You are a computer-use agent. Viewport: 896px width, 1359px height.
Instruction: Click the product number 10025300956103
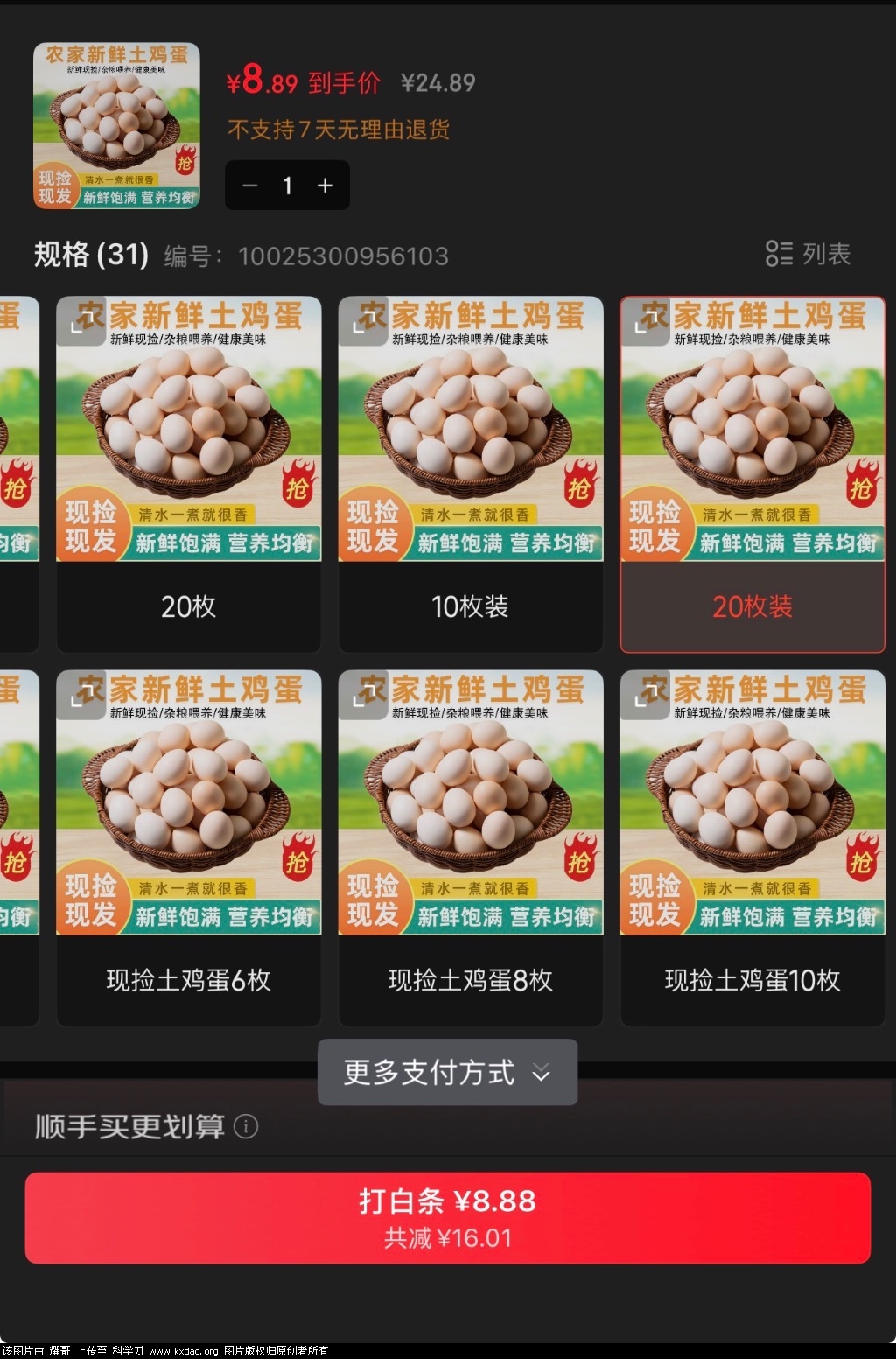point(342,256)
